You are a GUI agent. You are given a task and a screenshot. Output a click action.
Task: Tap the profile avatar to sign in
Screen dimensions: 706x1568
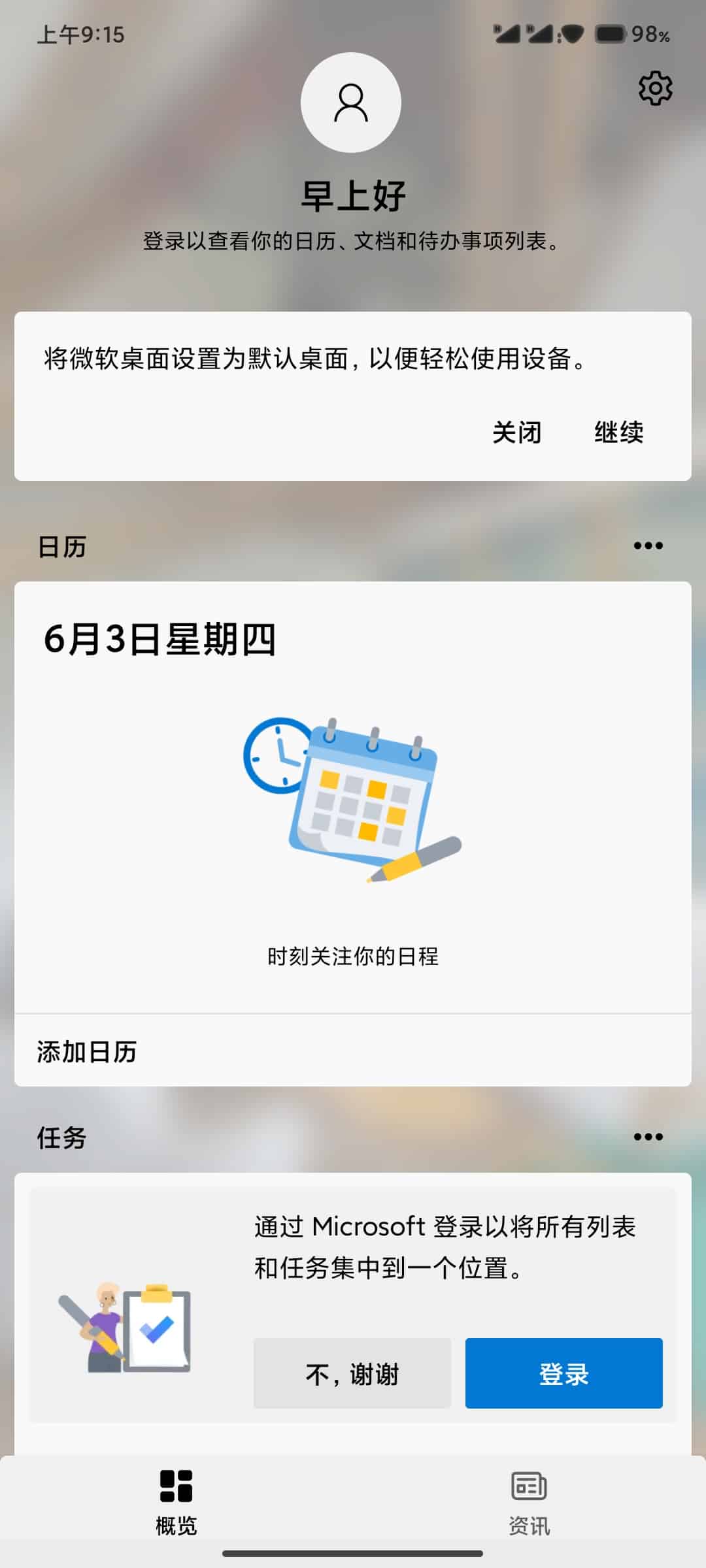coord(351,103)
